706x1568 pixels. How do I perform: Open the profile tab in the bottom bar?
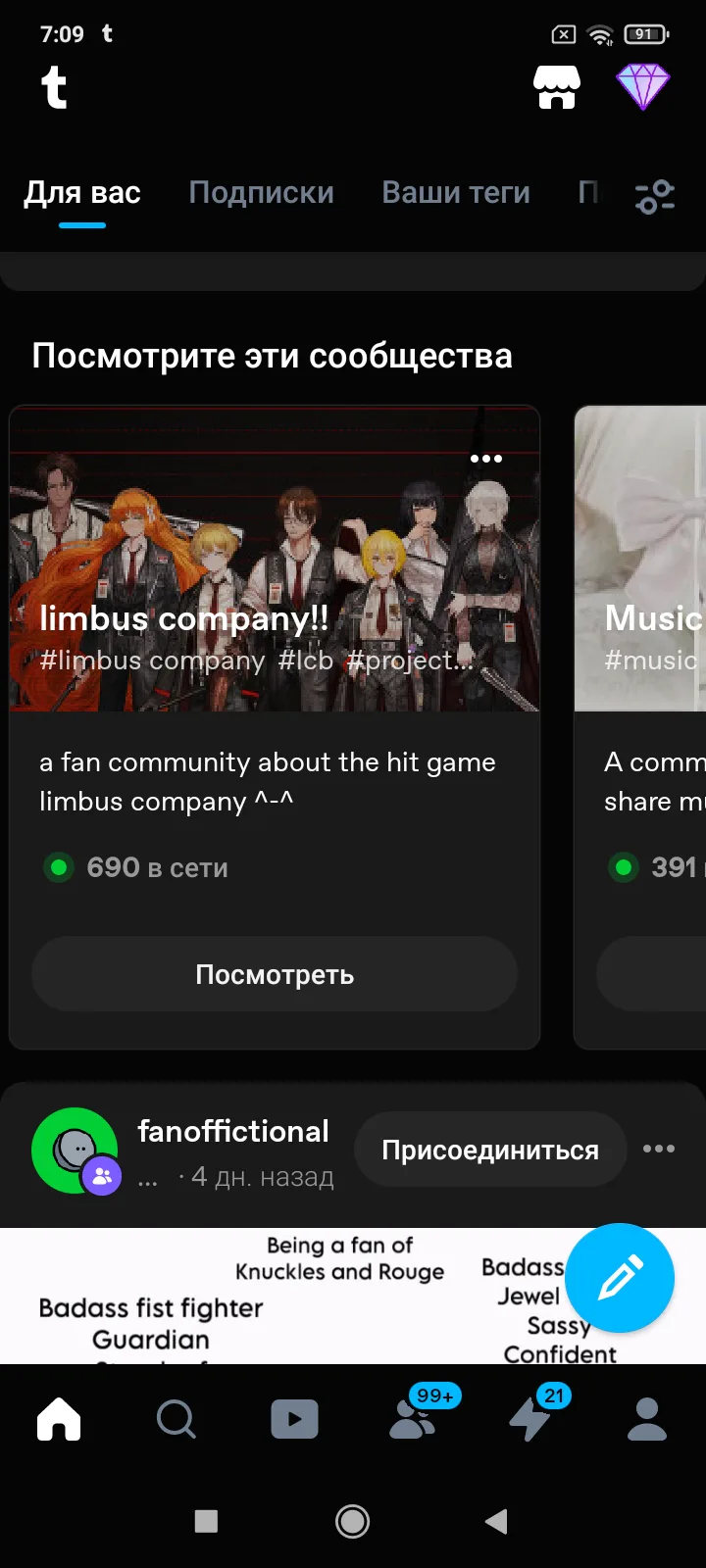point(647,1419)
